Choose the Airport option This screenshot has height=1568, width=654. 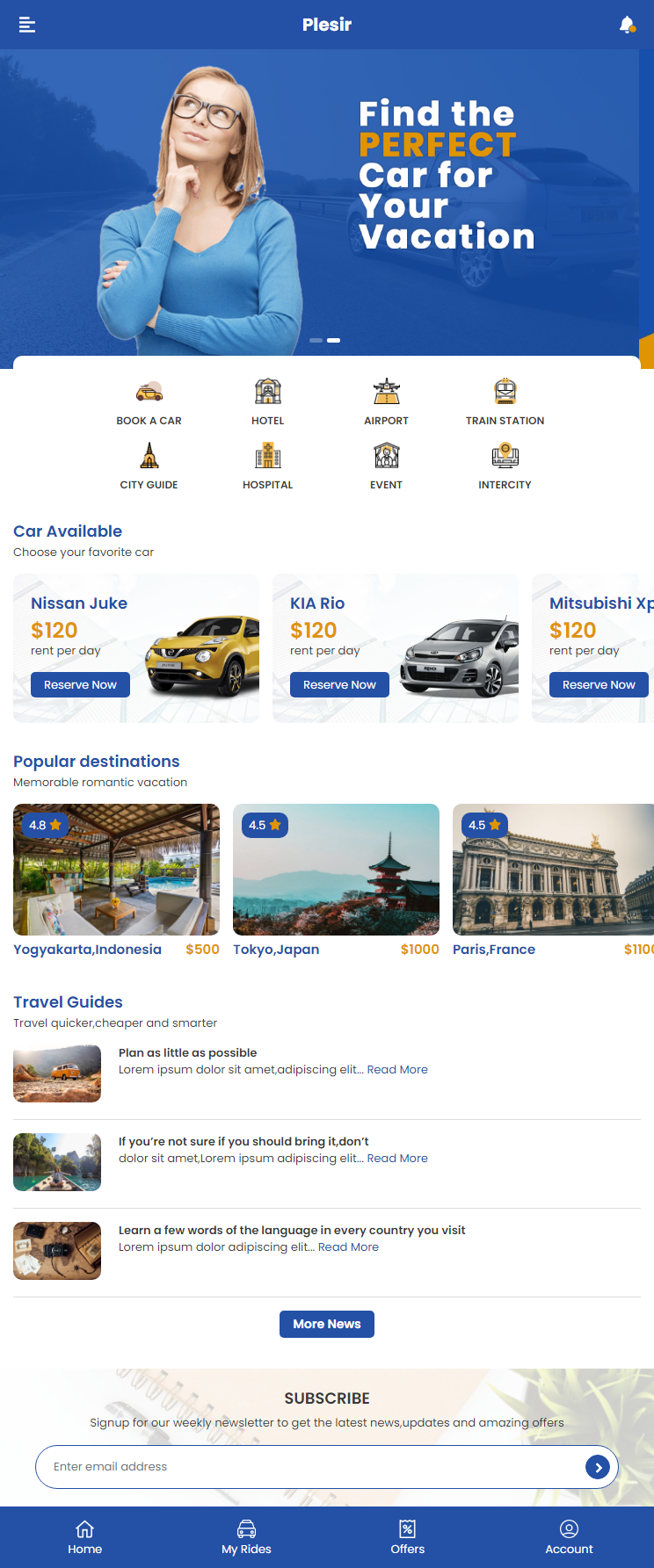[x=387, y=403]
